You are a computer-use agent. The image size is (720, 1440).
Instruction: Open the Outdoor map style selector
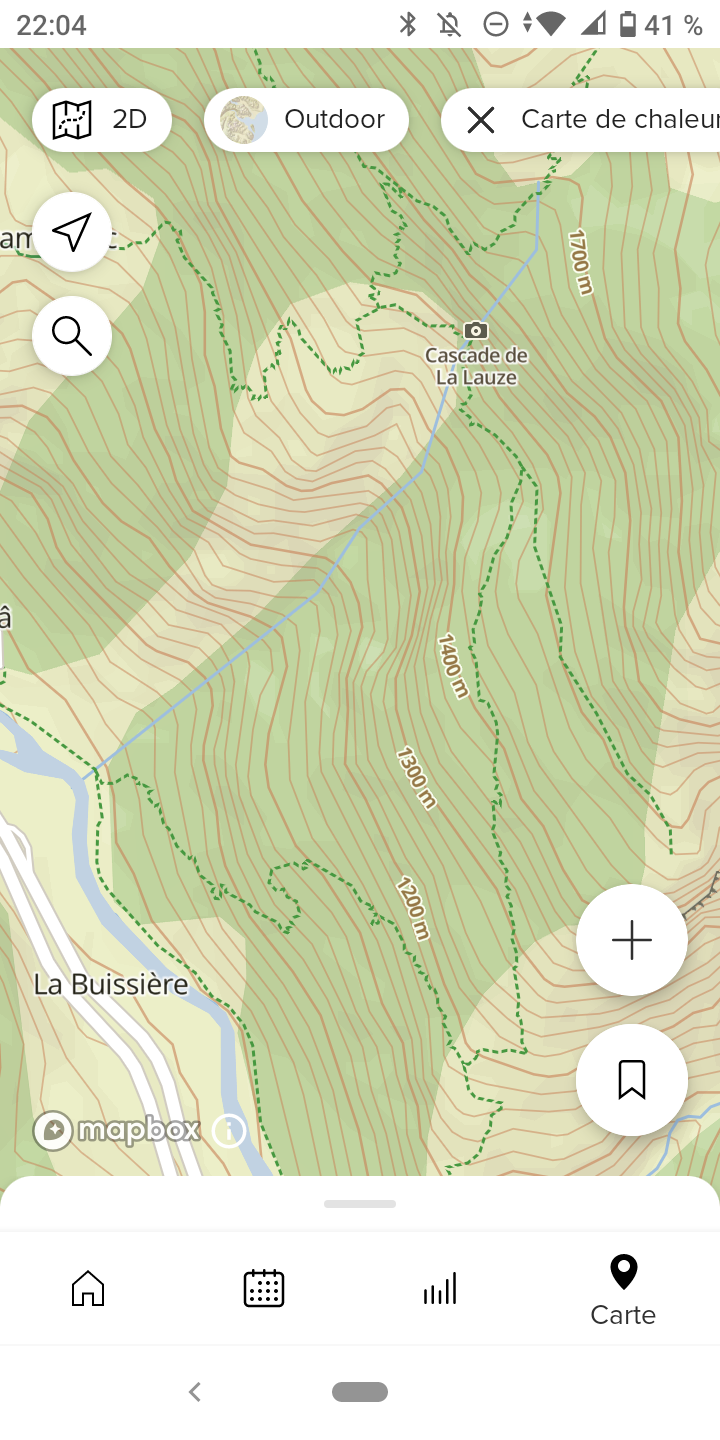[x=306, y=120]
